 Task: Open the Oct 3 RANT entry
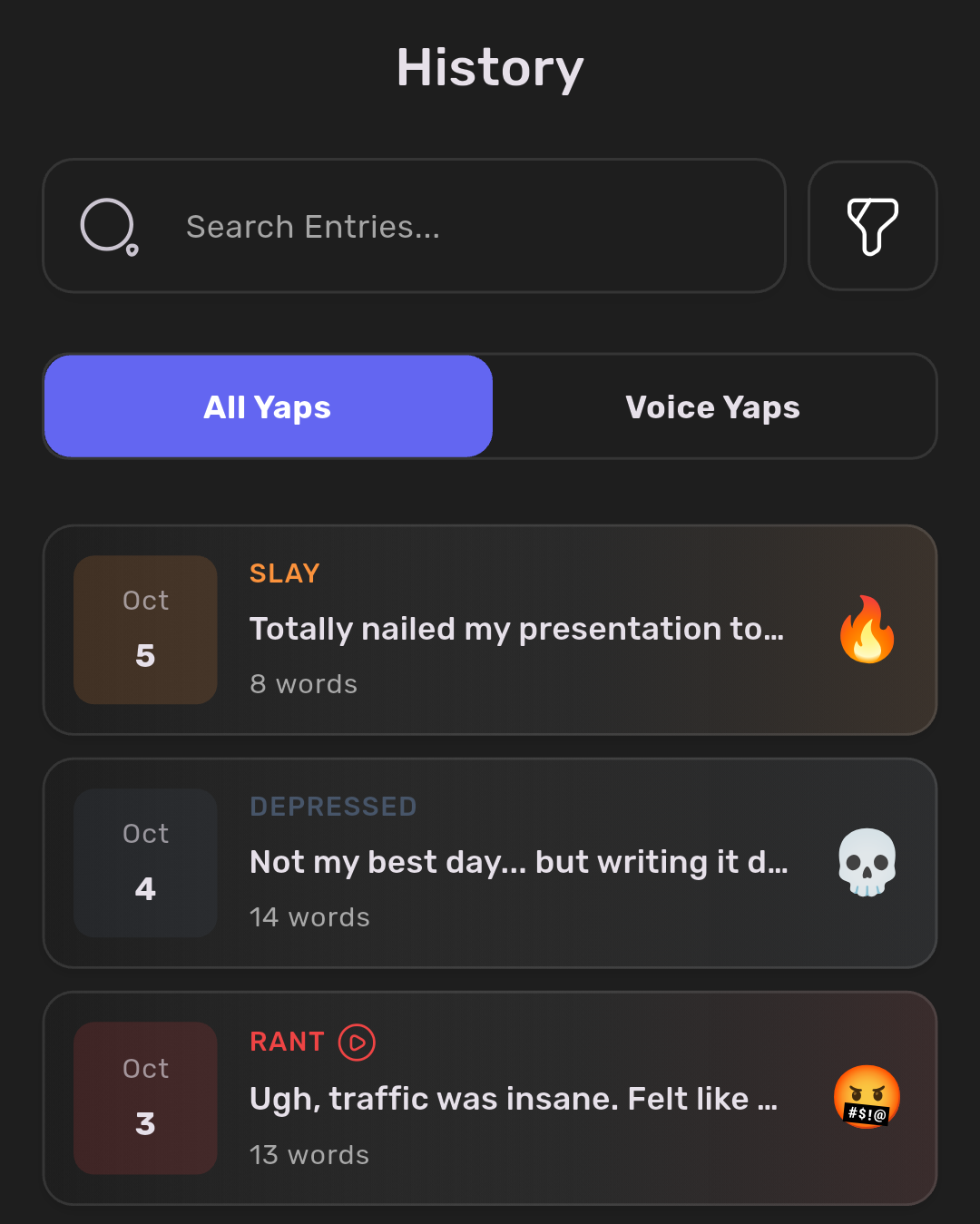point(490,1098)
